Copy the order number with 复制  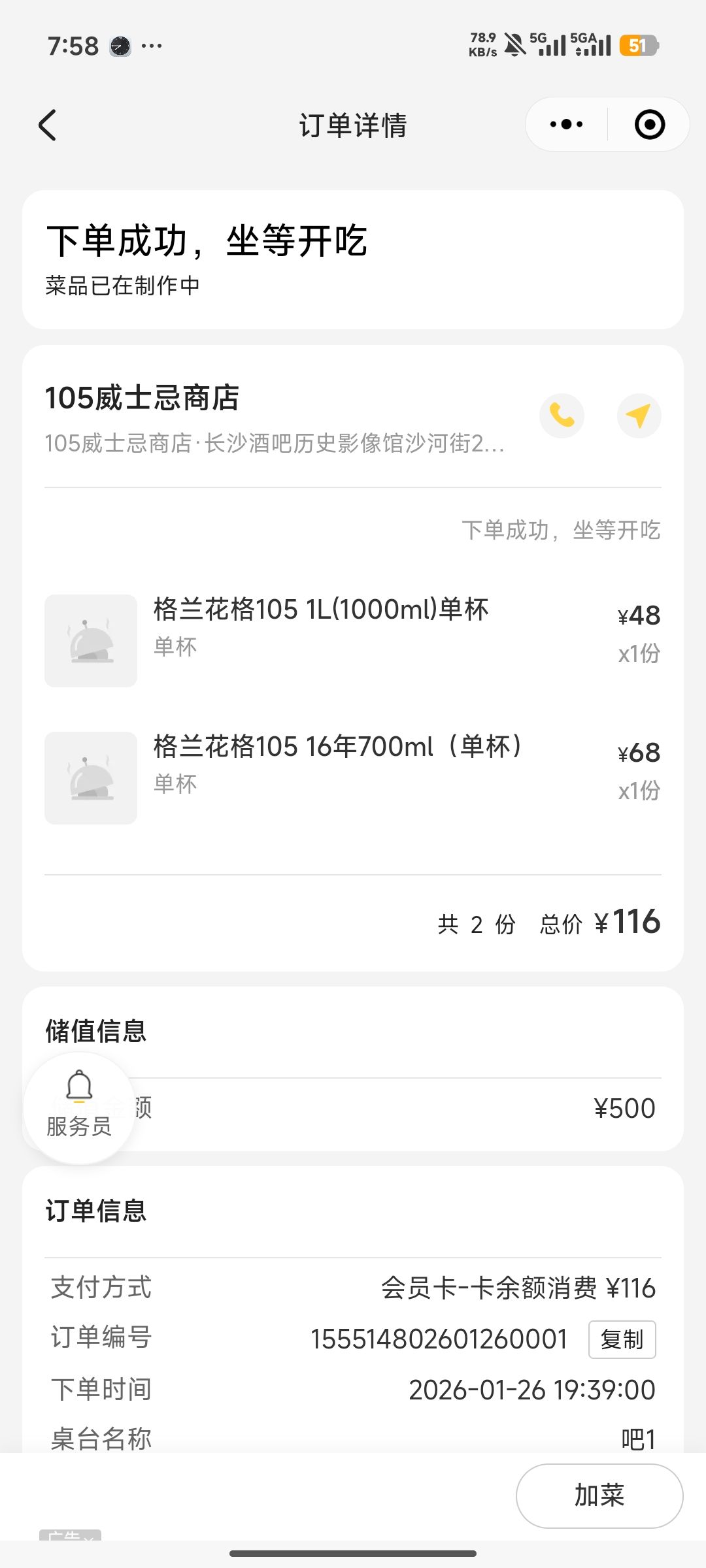tap(622, 1339)
